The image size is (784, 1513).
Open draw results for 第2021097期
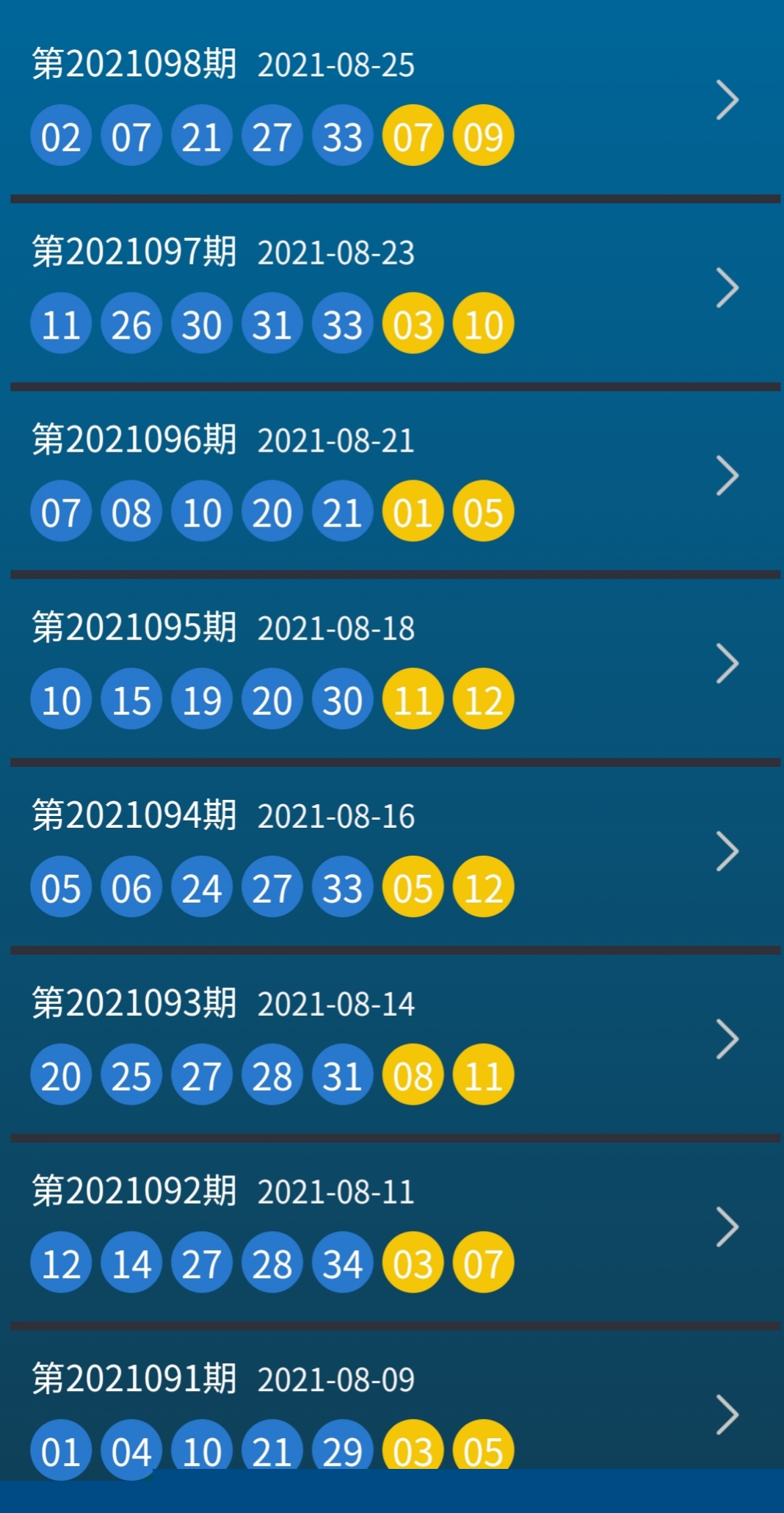point(395,292)
